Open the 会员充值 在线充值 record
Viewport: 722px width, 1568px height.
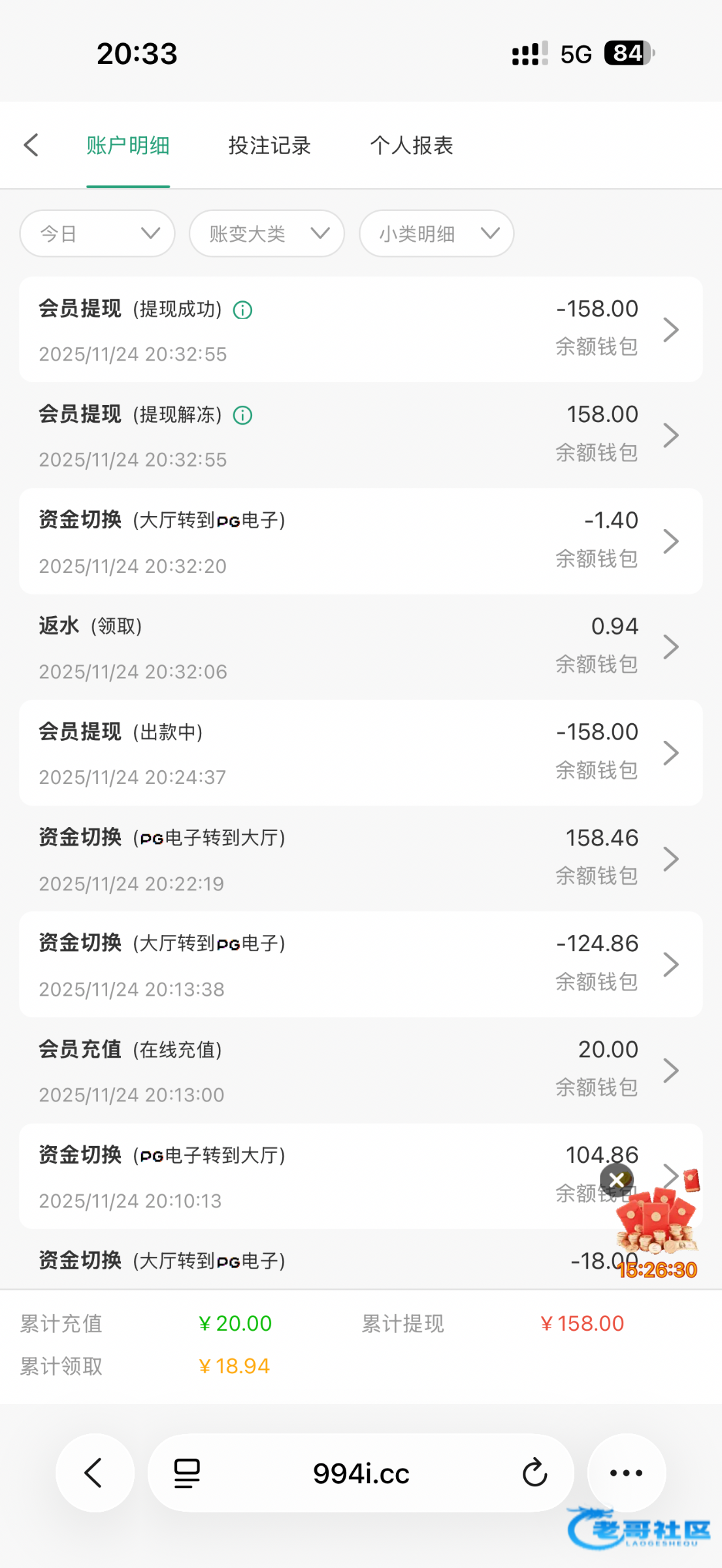361,1070
